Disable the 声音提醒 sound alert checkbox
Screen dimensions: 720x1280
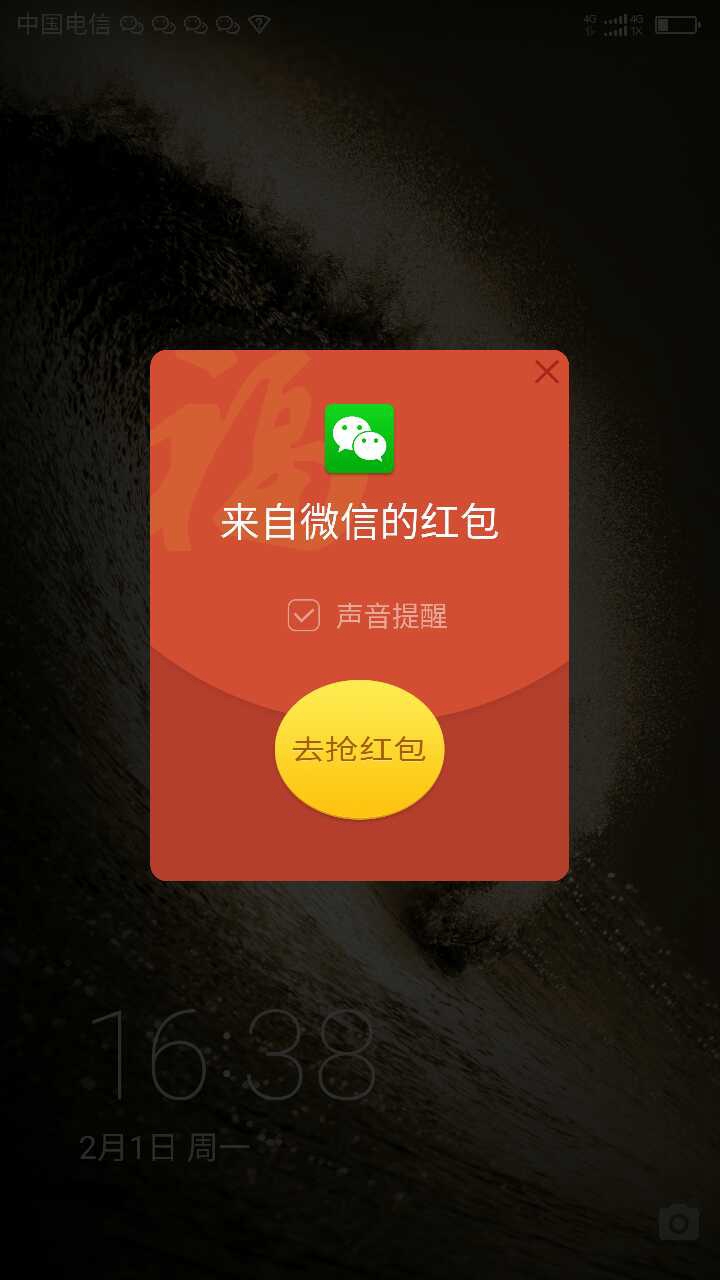[302, 617]
